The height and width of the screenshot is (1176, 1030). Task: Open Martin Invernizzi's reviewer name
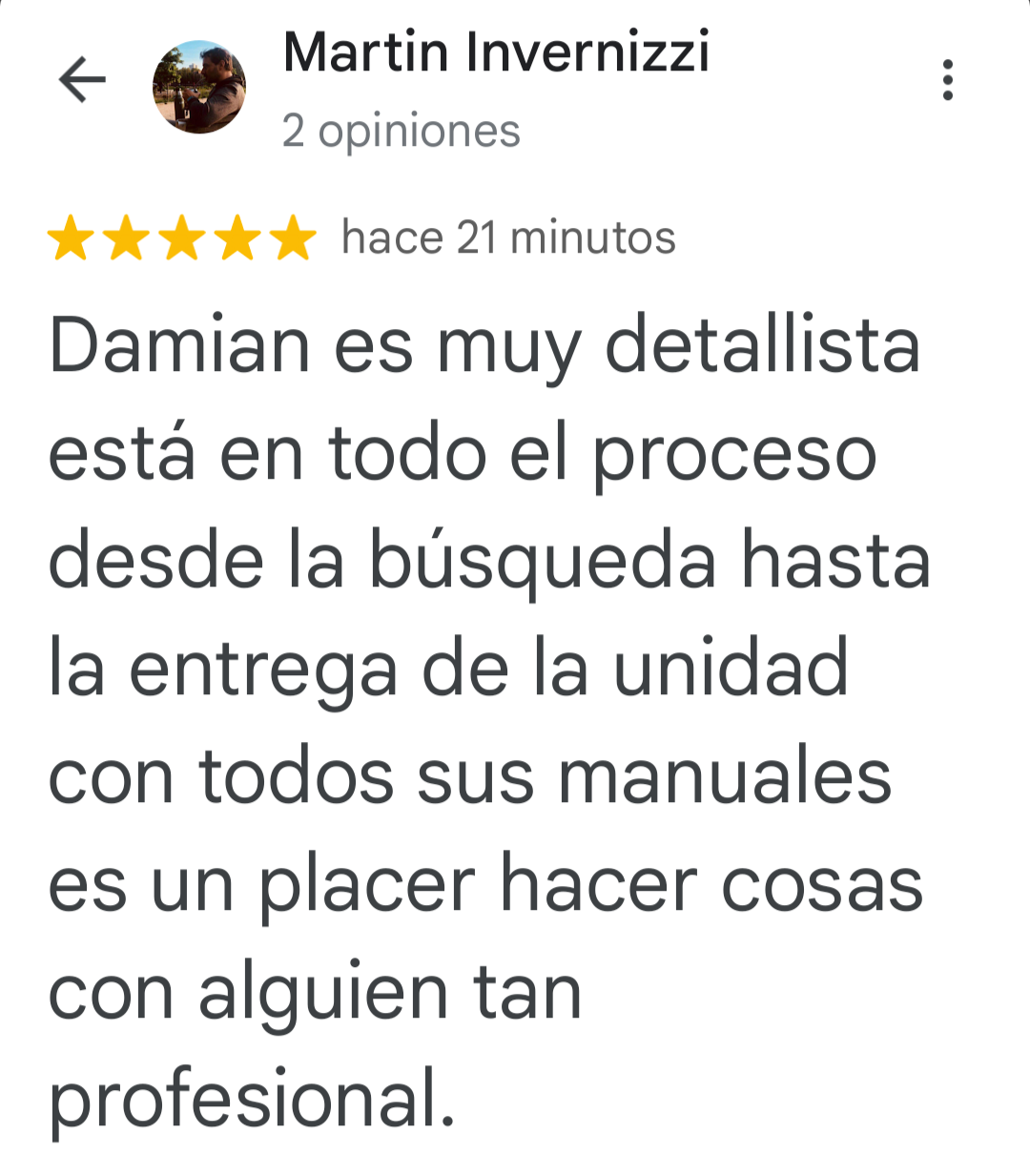[496, 52]
